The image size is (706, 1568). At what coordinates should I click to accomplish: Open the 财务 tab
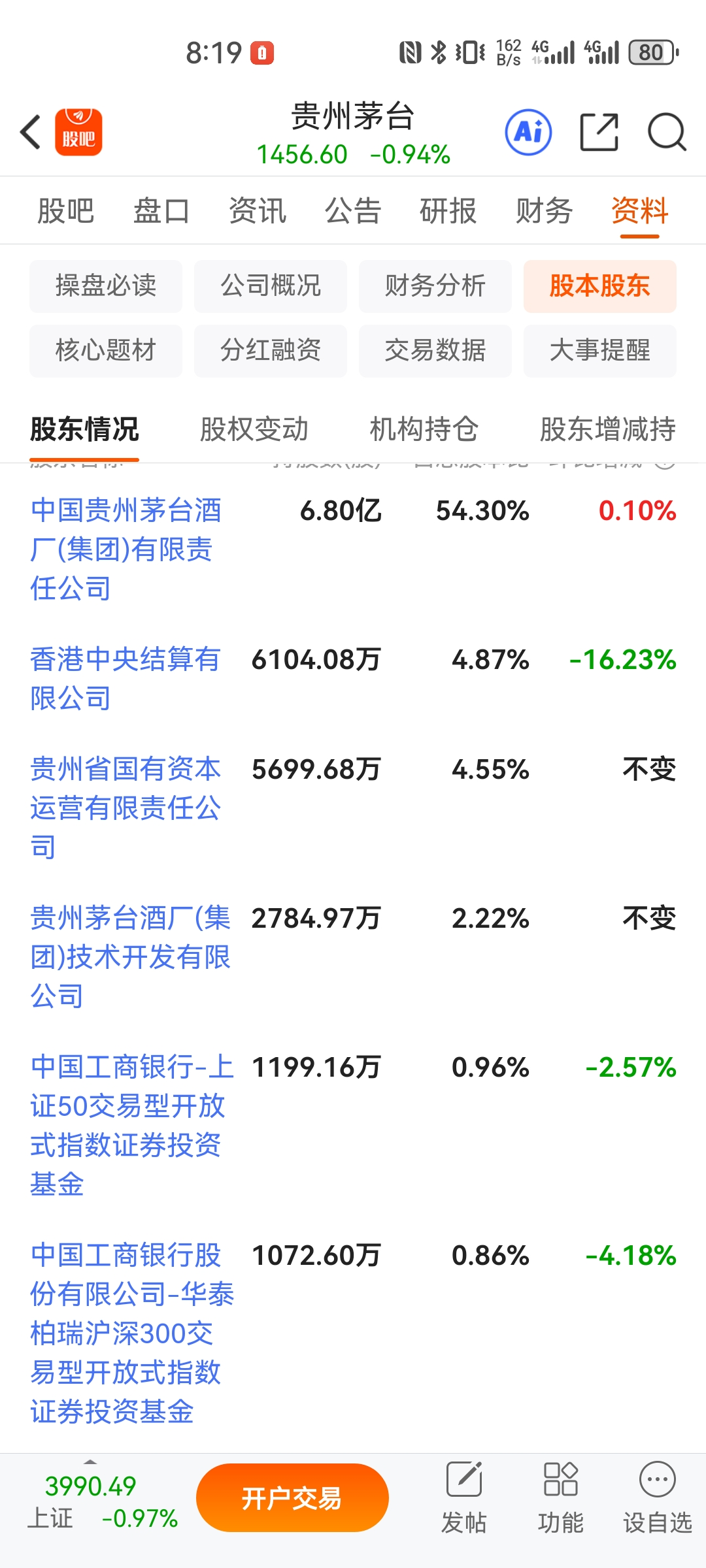pyautogui.click(x=544, y=211)
